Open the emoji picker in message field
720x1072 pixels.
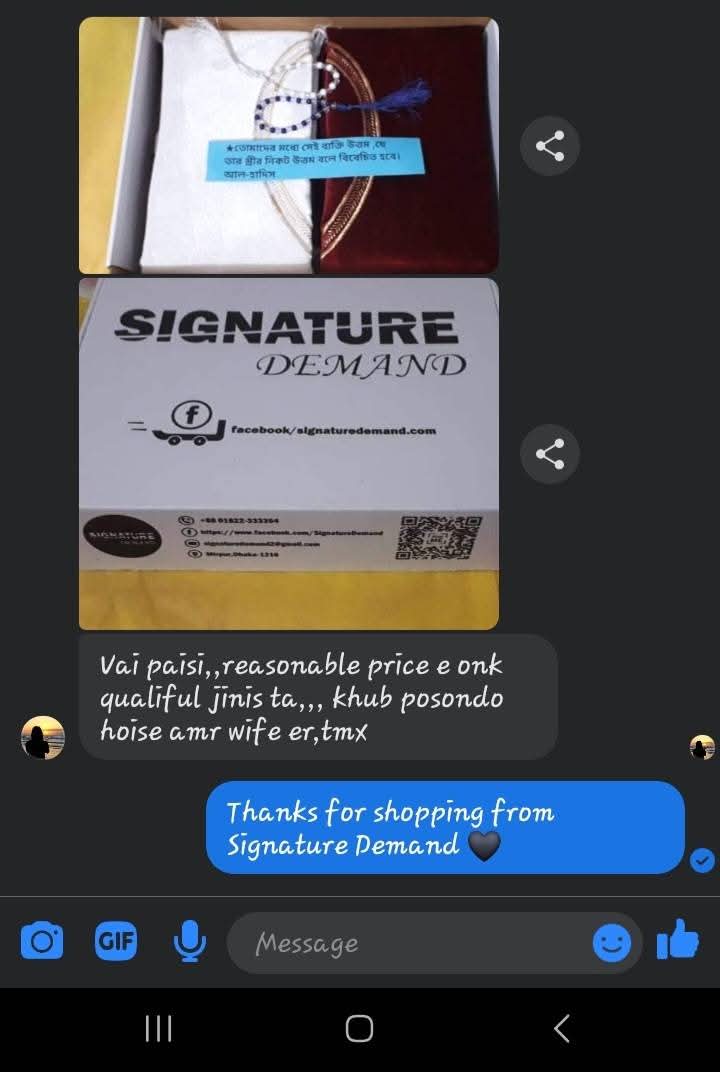click(x=611, y=943)
